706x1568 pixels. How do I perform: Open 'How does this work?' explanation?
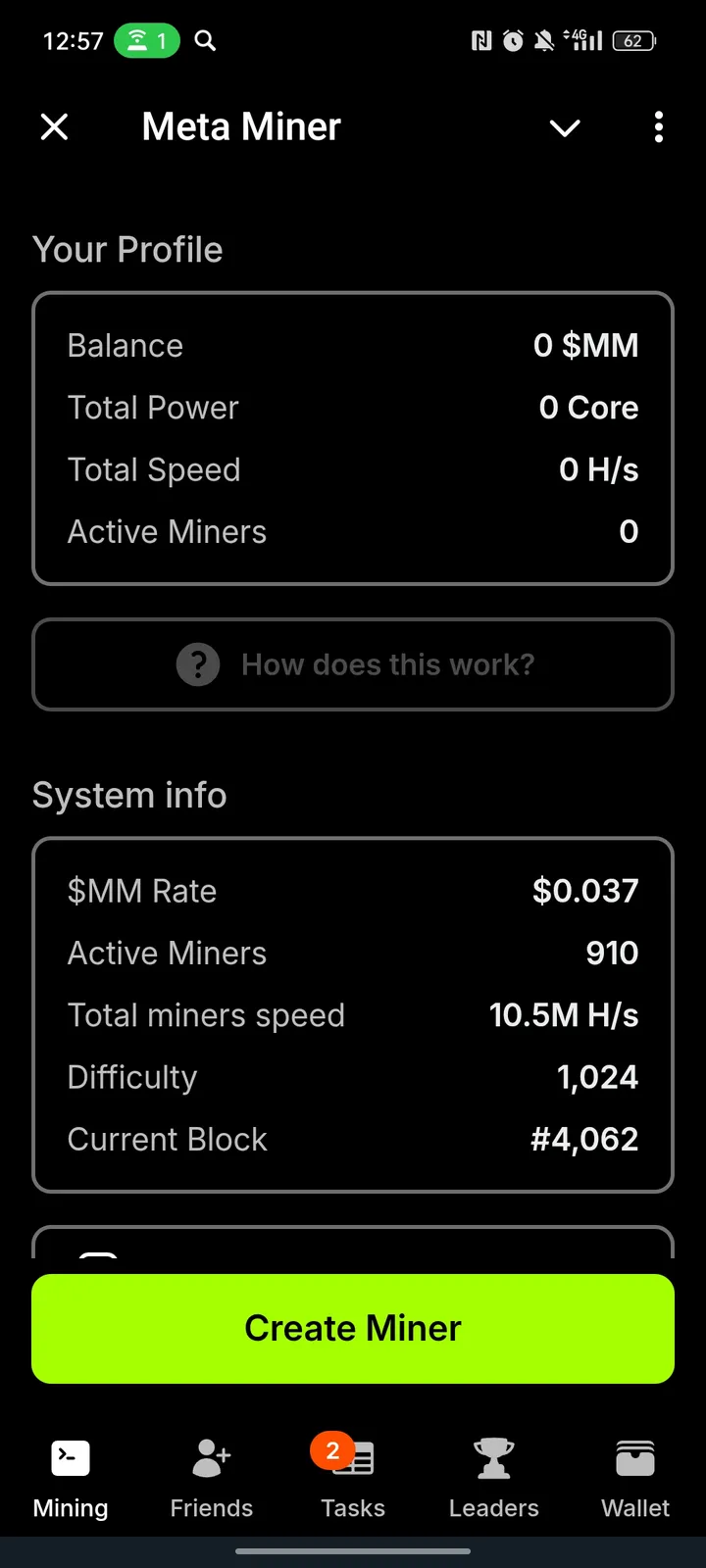pyautogui.click(x=353, y=664)
